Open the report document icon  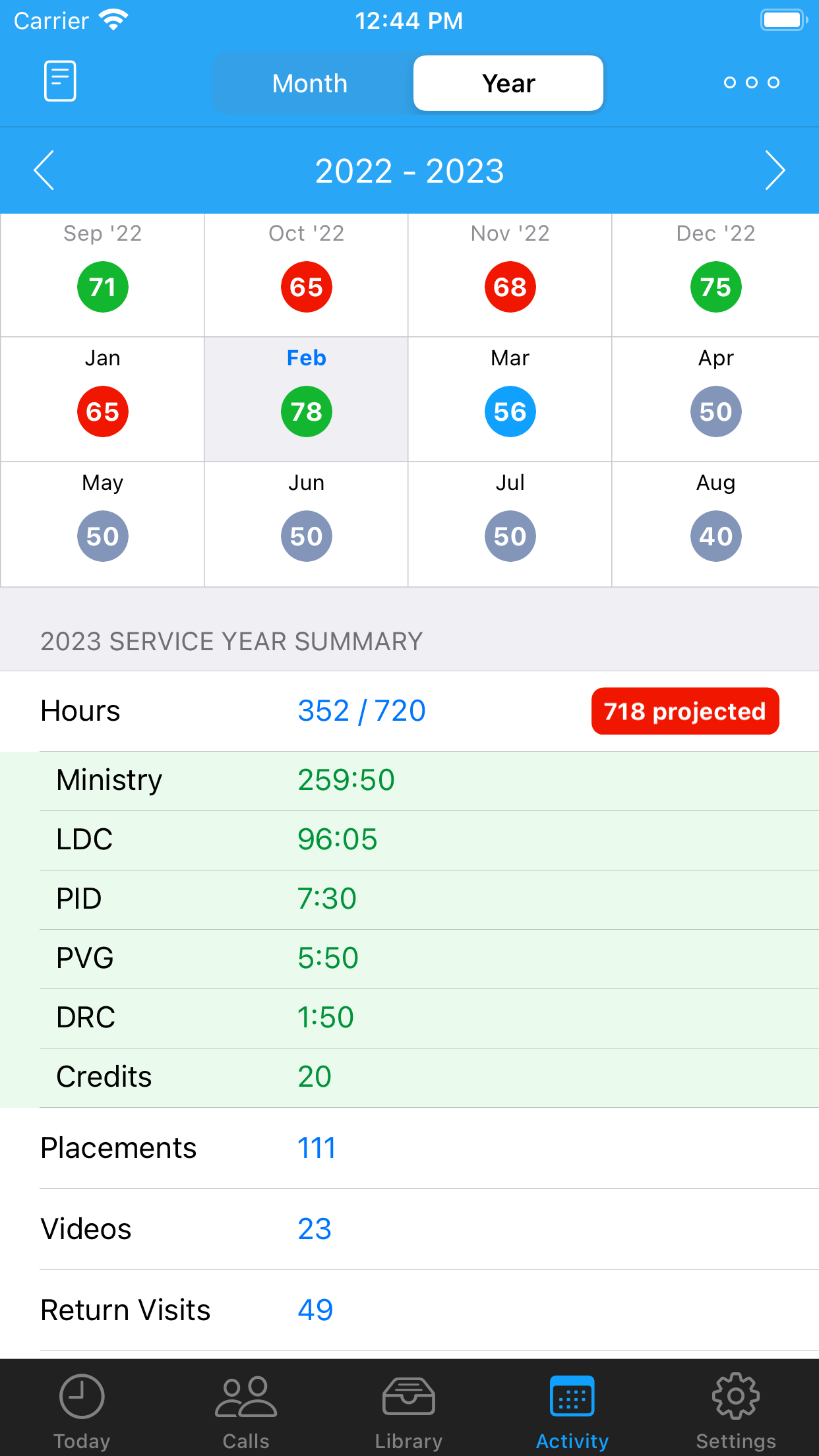coord(60,82)
